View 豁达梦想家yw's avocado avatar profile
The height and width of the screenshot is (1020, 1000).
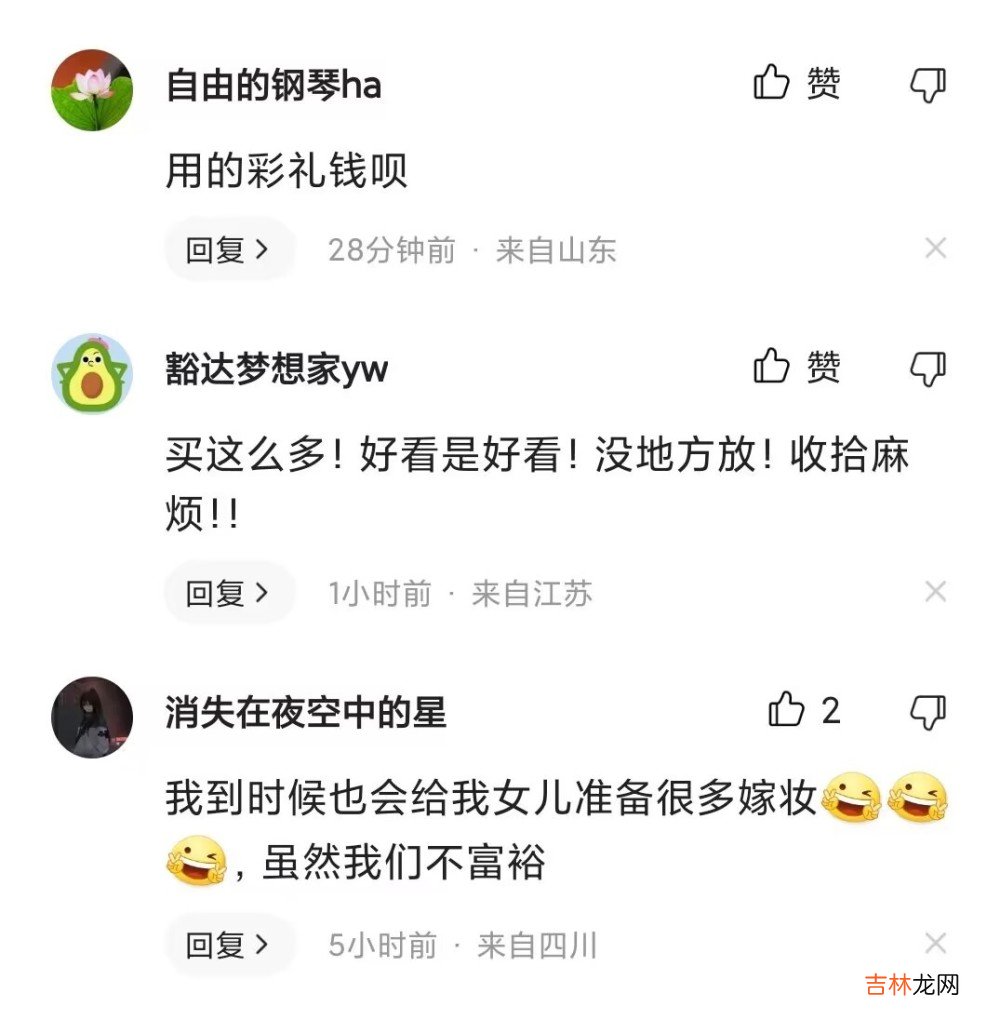92,374
